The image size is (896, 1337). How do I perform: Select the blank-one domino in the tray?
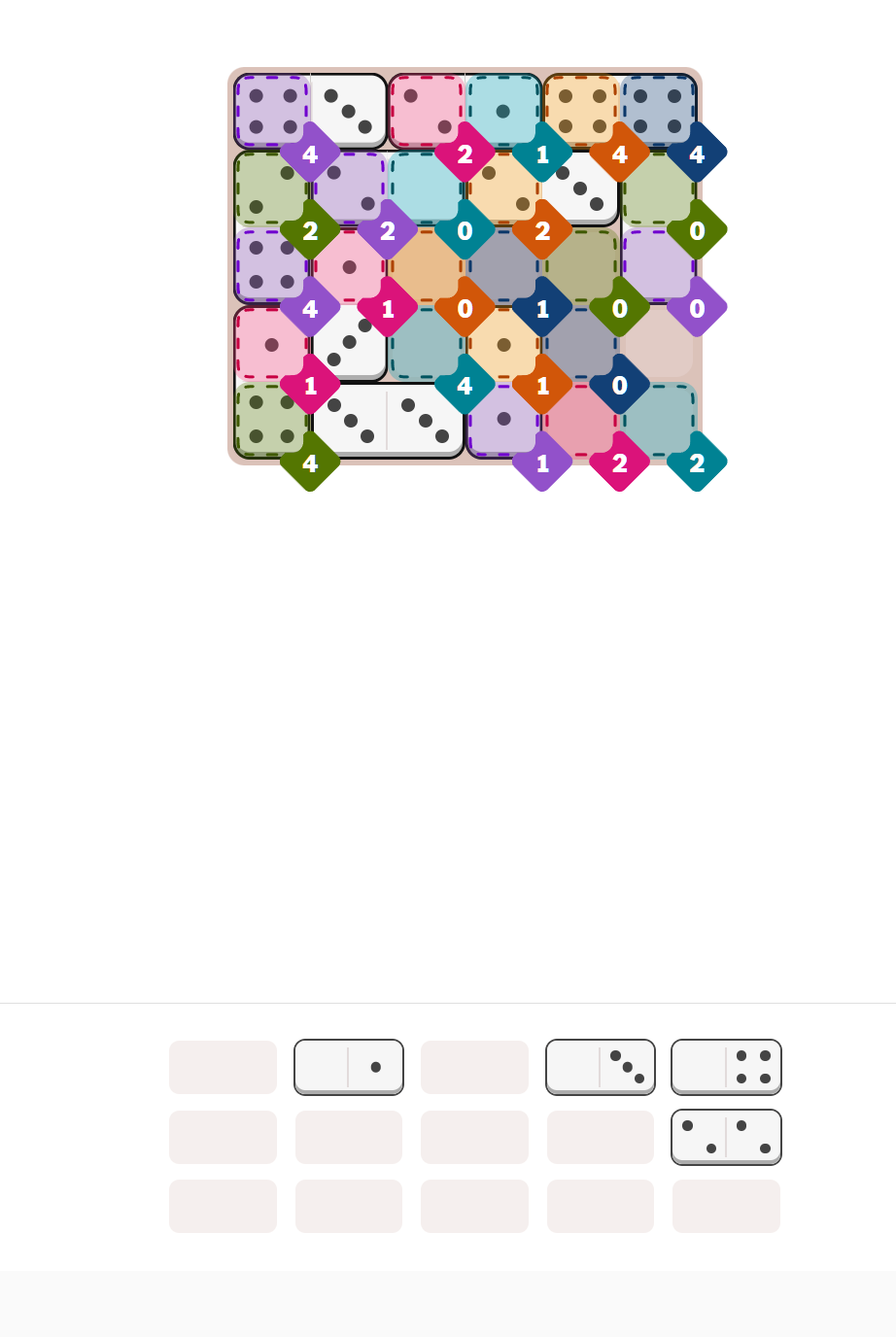(349, 1067)
